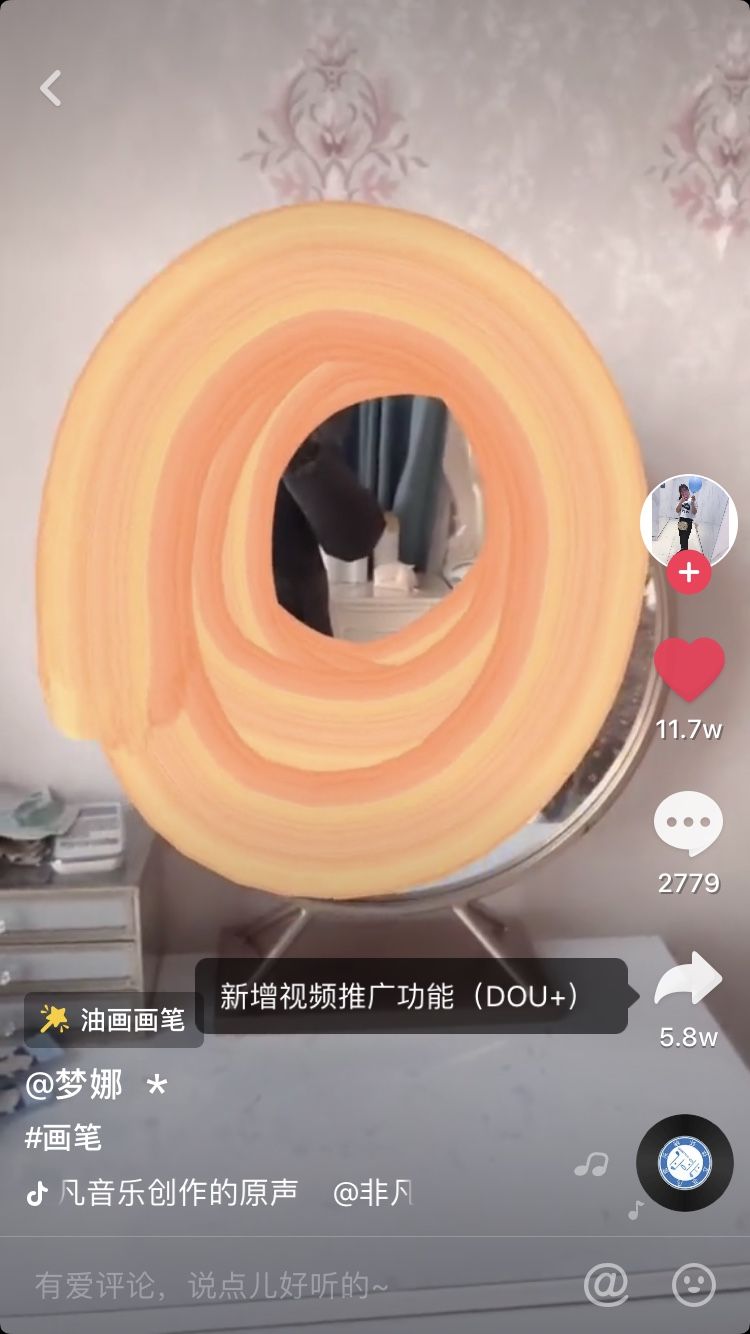750x1334 pixels.
Task: Mention someone with the @ icon
Action: click(606, 1284)
